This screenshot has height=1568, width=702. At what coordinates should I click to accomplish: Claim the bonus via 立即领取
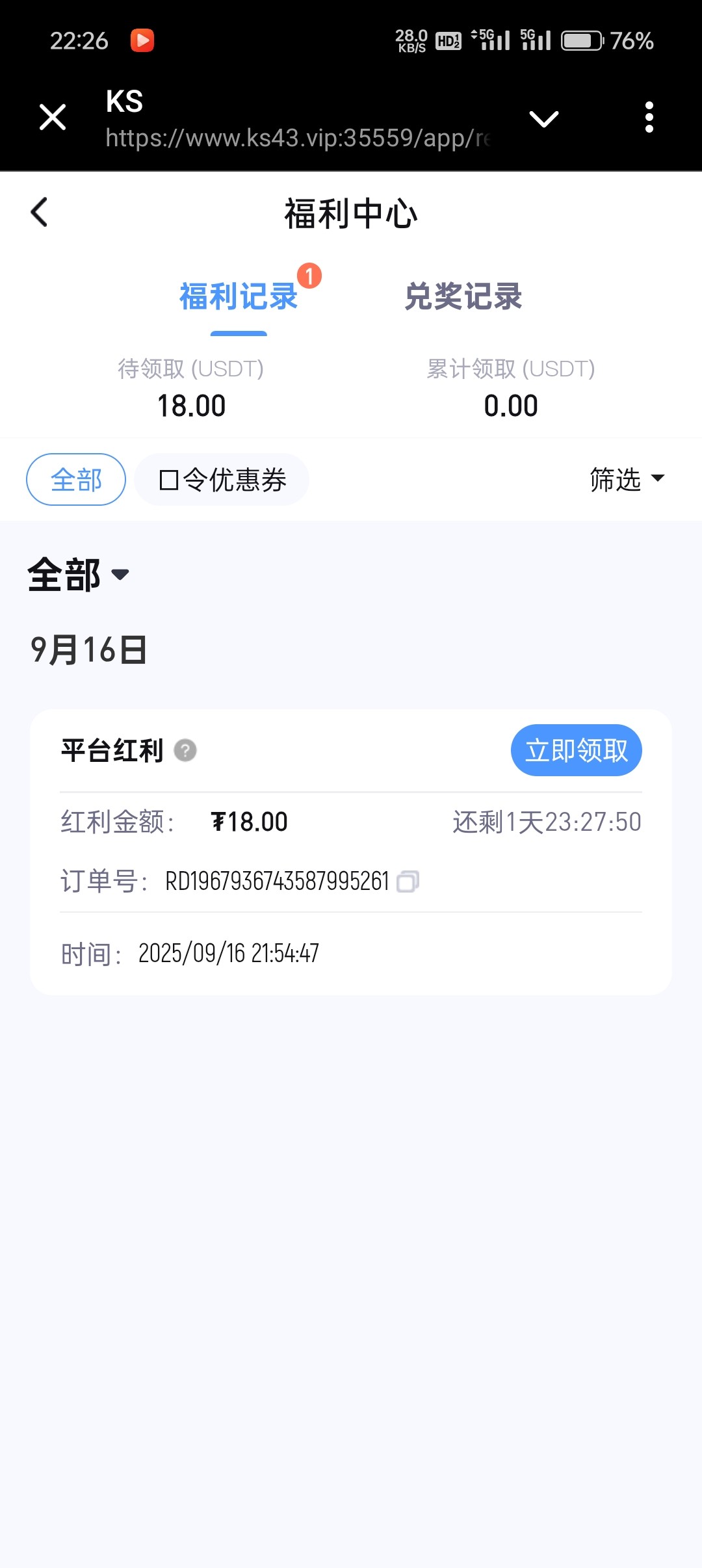[x=576, y=750]
